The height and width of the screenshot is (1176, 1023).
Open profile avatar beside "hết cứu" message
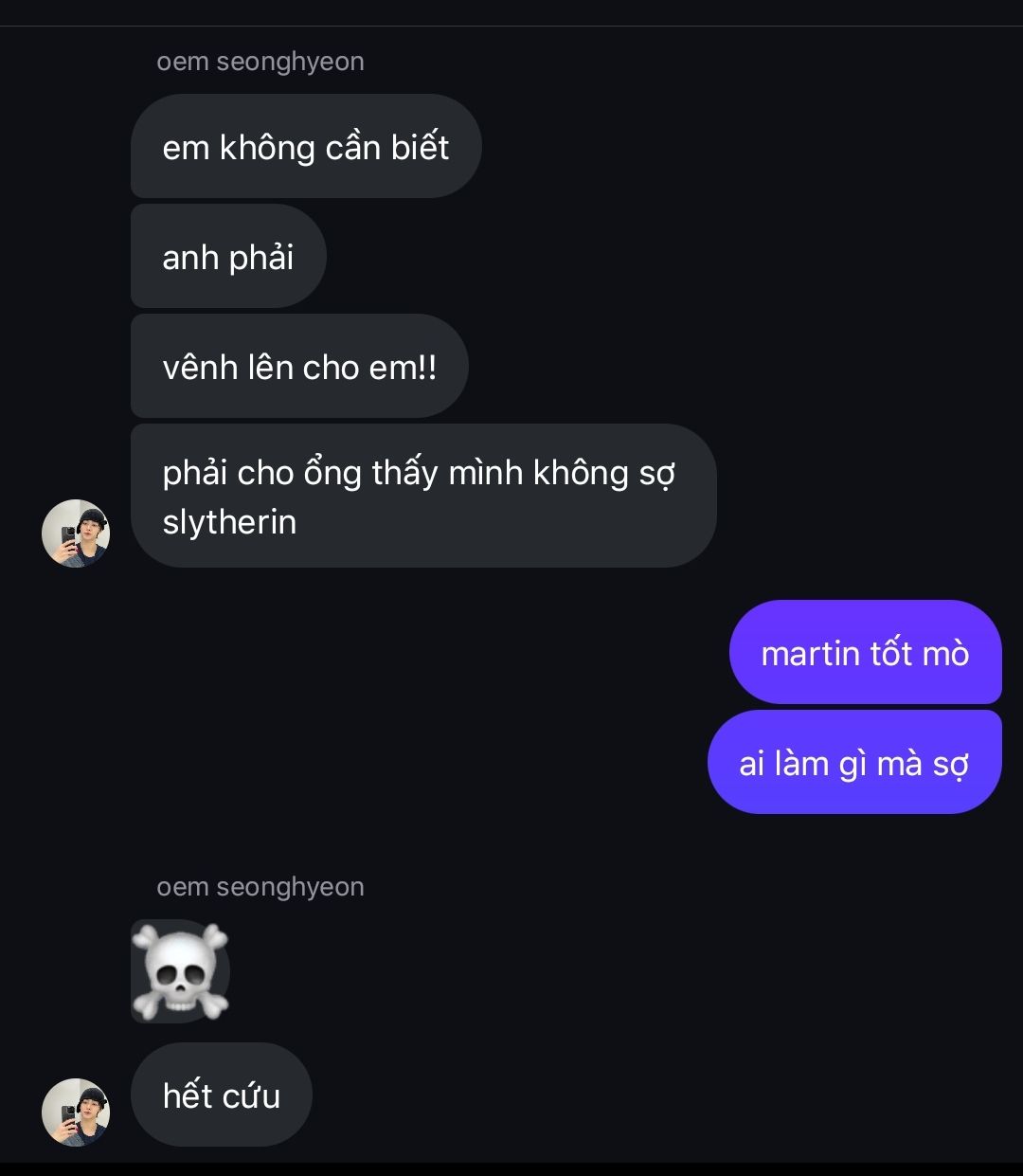(76, 1112)
